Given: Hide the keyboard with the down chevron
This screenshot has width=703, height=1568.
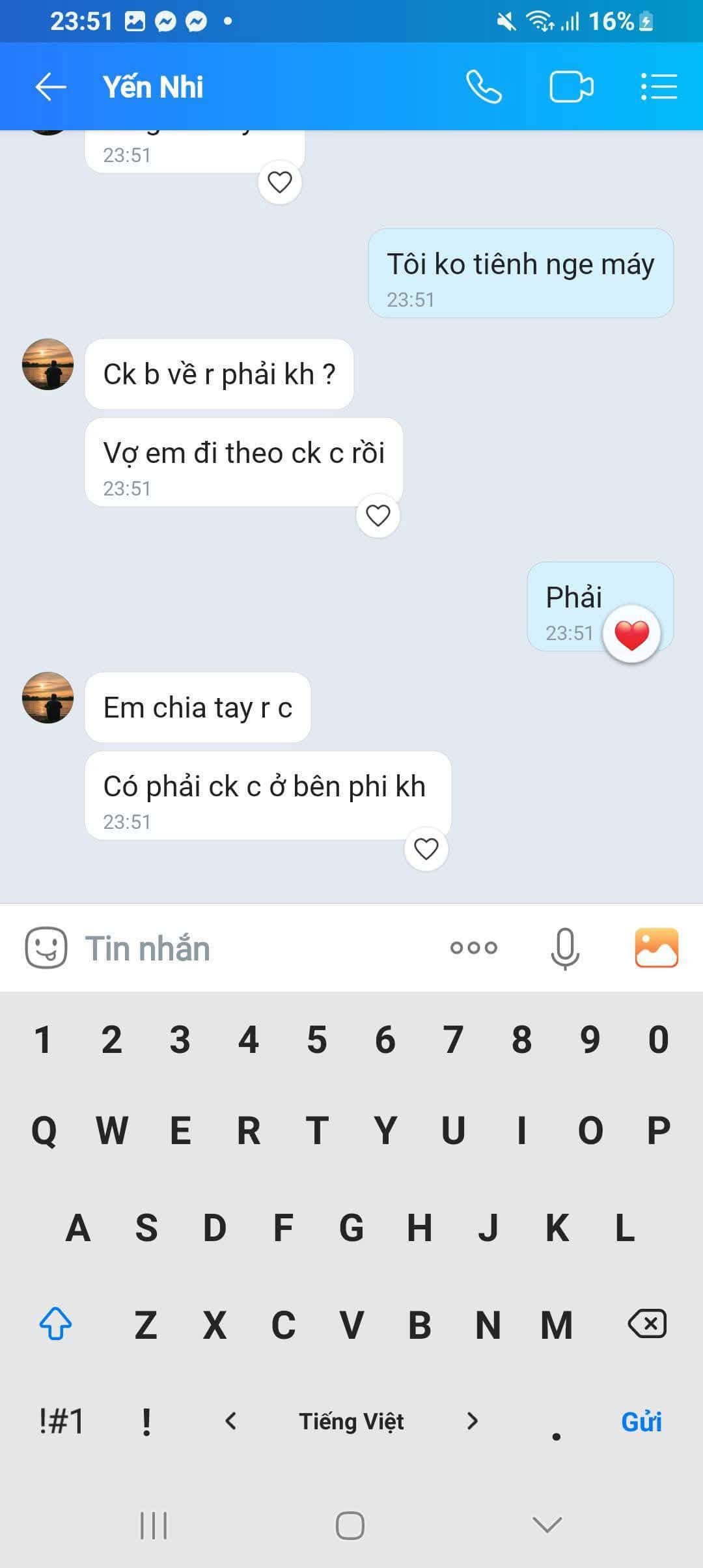Looking at the screenshot, I should click(x=547, y=1524).
